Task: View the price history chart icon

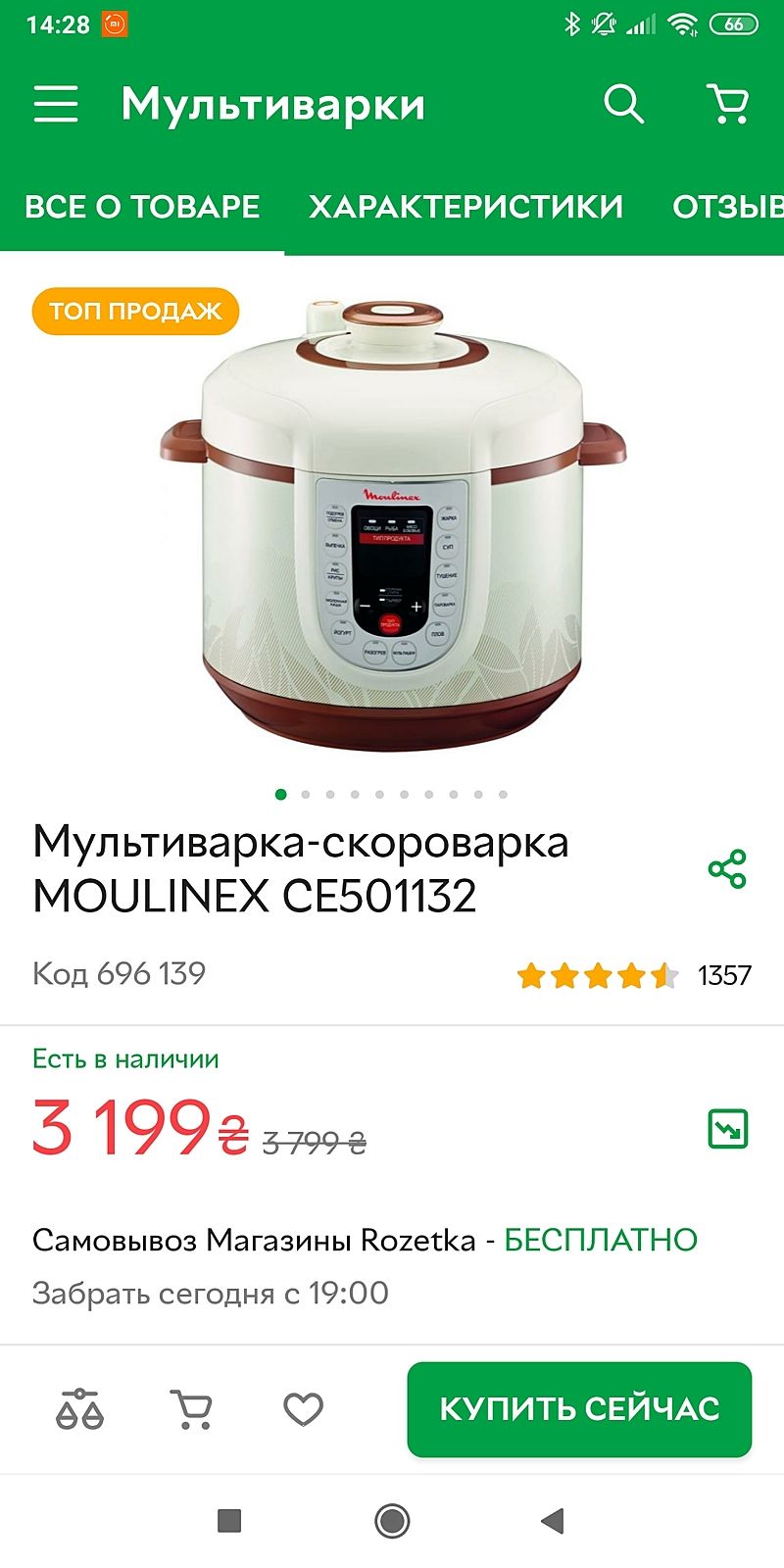Action: (x=727, y=1128)
